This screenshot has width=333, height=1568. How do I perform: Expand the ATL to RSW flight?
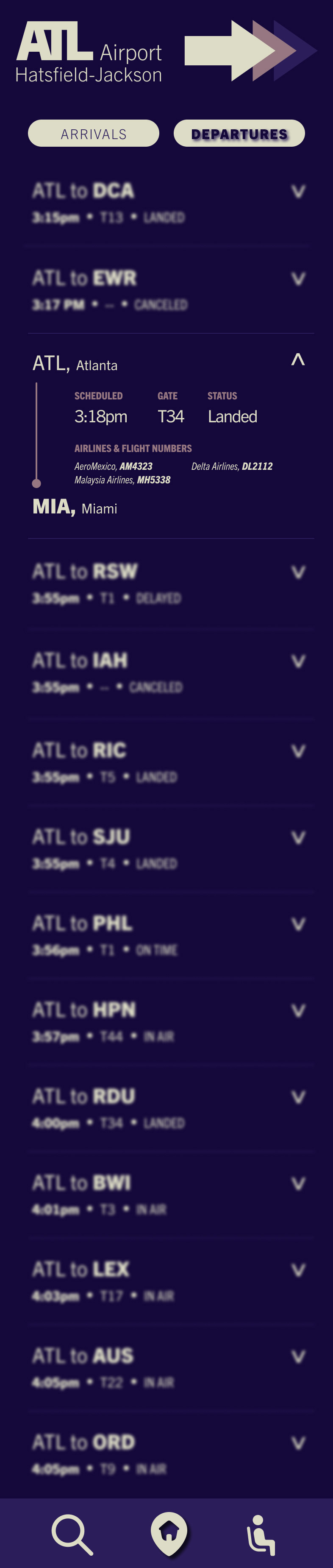click(x=298, y=572)
